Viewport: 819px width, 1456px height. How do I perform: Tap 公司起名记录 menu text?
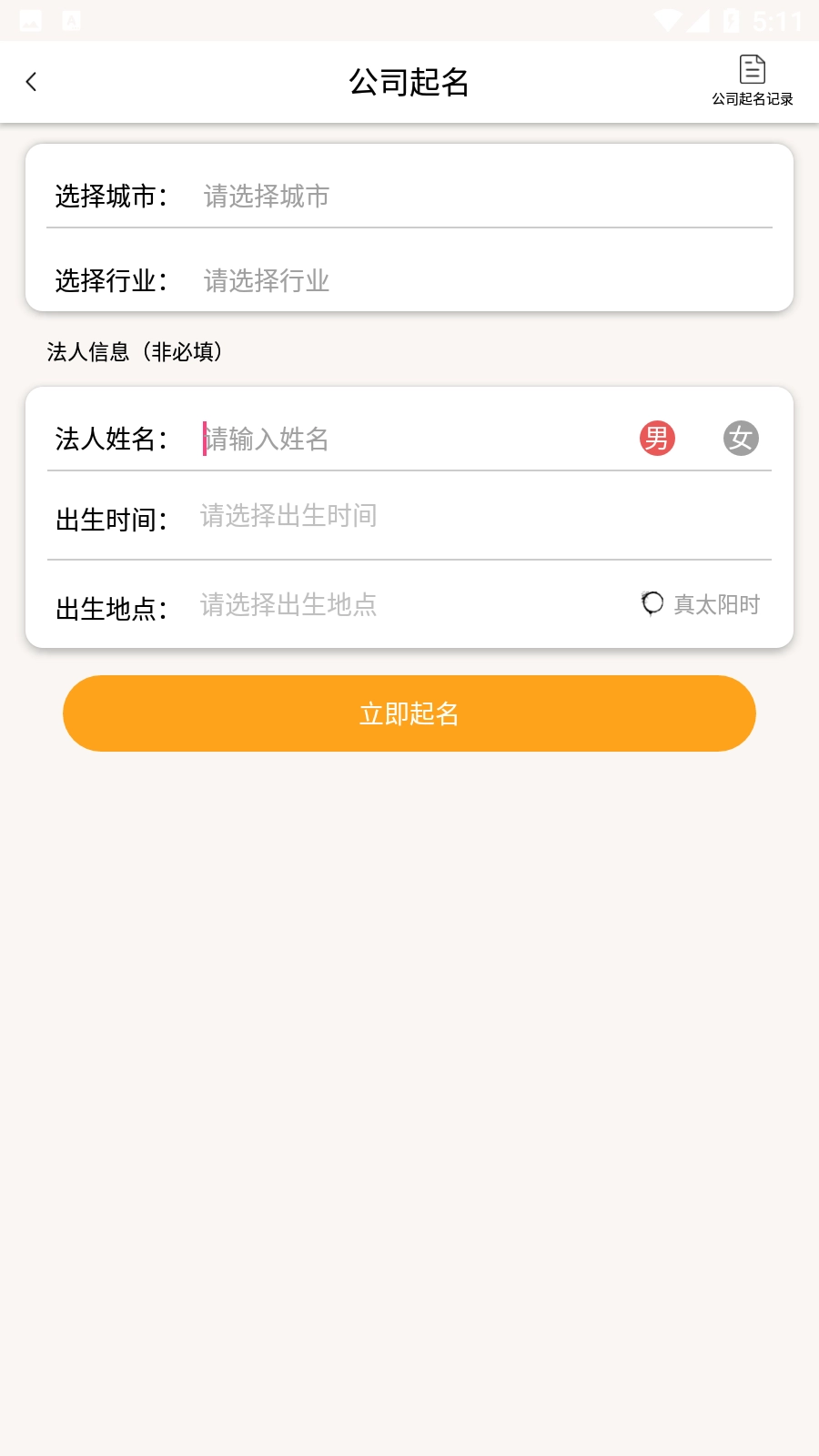point(751,97)
